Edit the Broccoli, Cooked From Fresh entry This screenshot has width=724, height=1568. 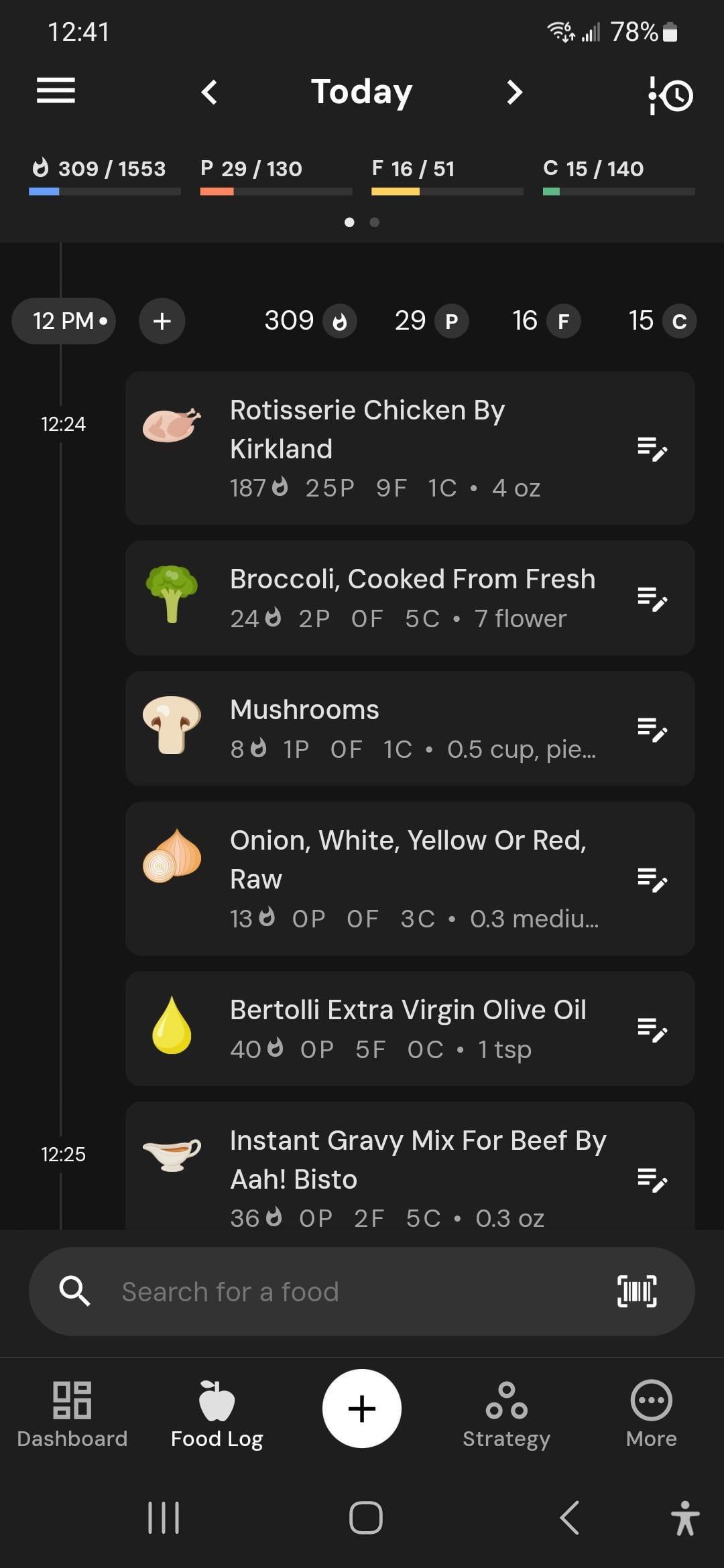tap(652, 598)
